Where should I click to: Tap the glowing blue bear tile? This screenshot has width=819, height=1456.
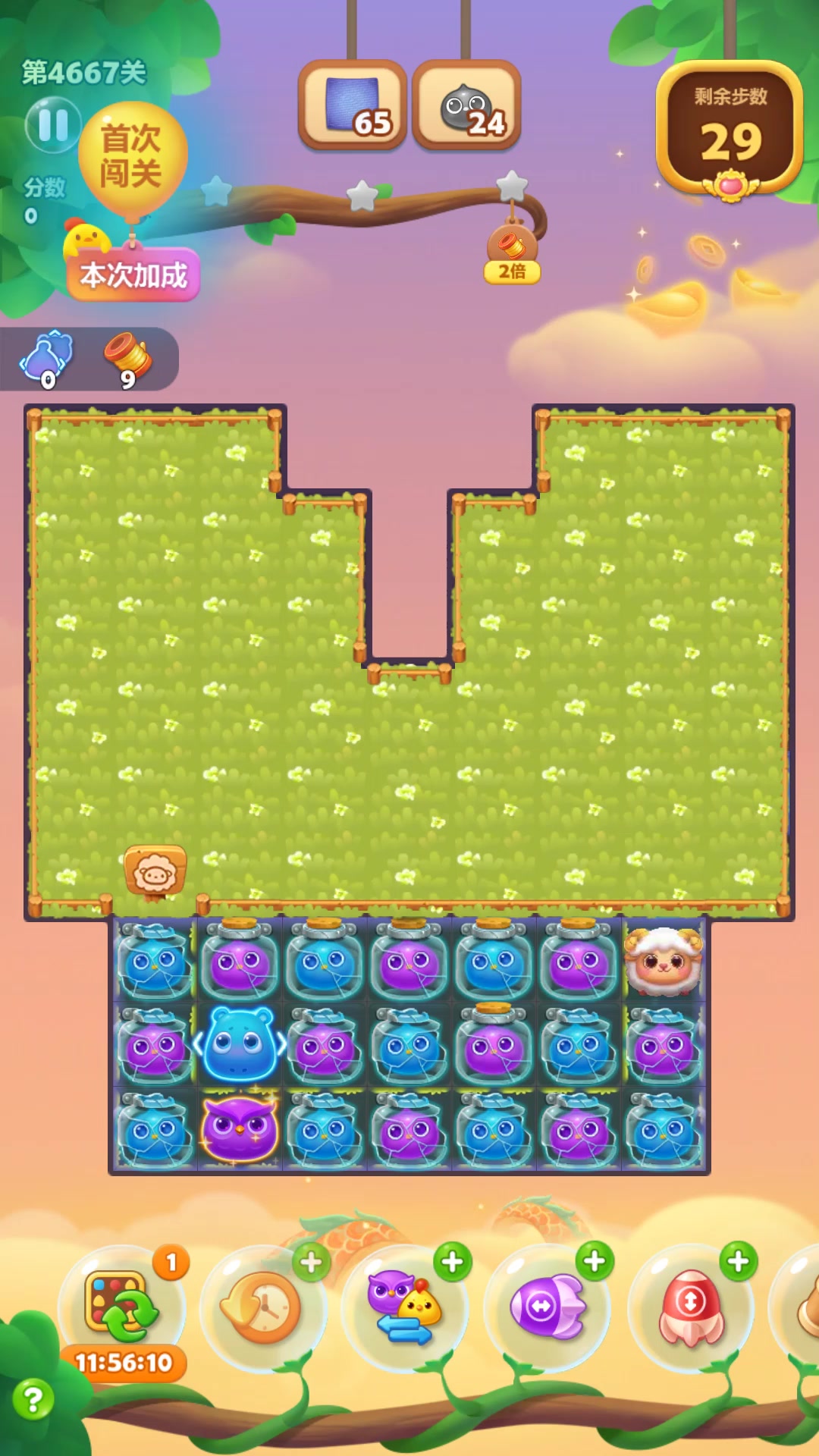click(240, 1044)
